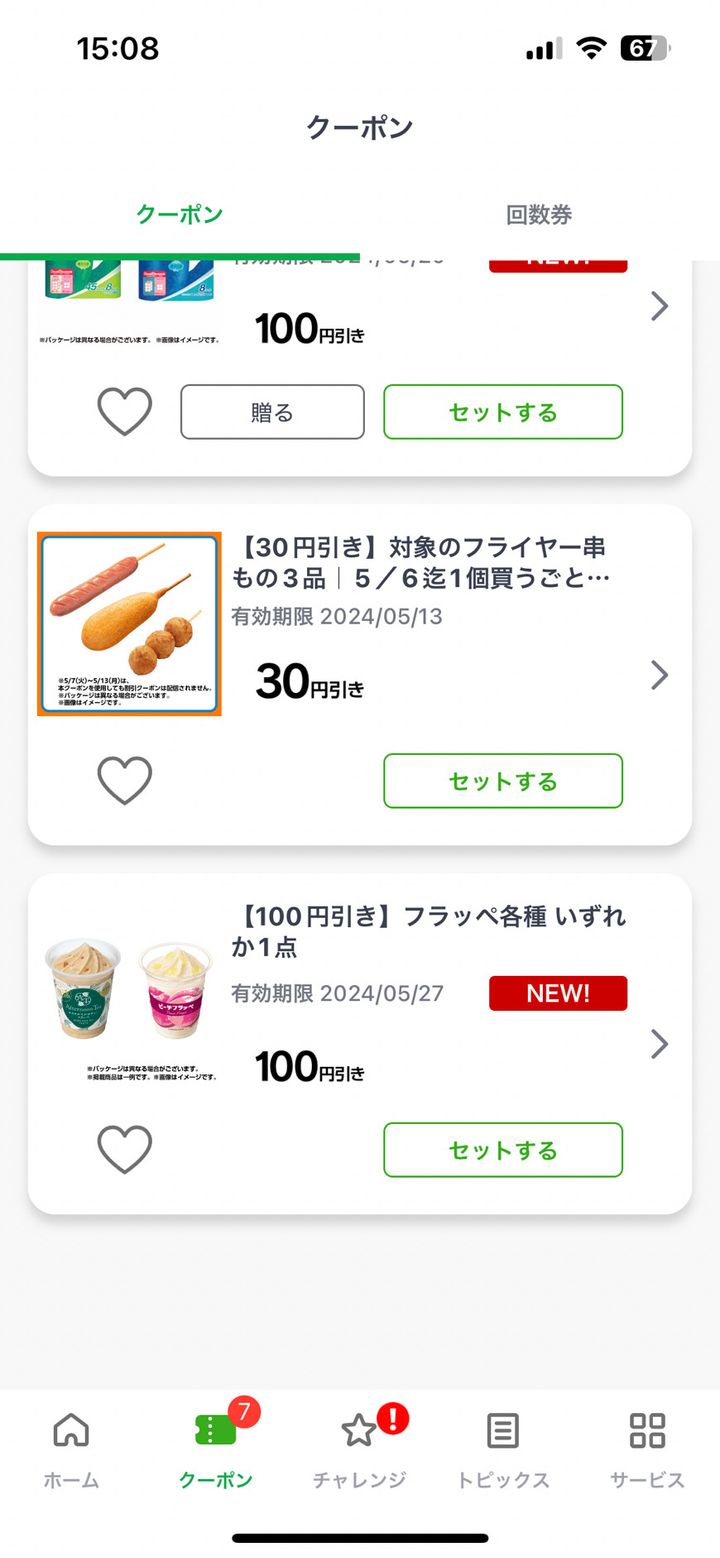Tap the 贈る button
Screen dimensions: 720x1558
tap(272, 412)
